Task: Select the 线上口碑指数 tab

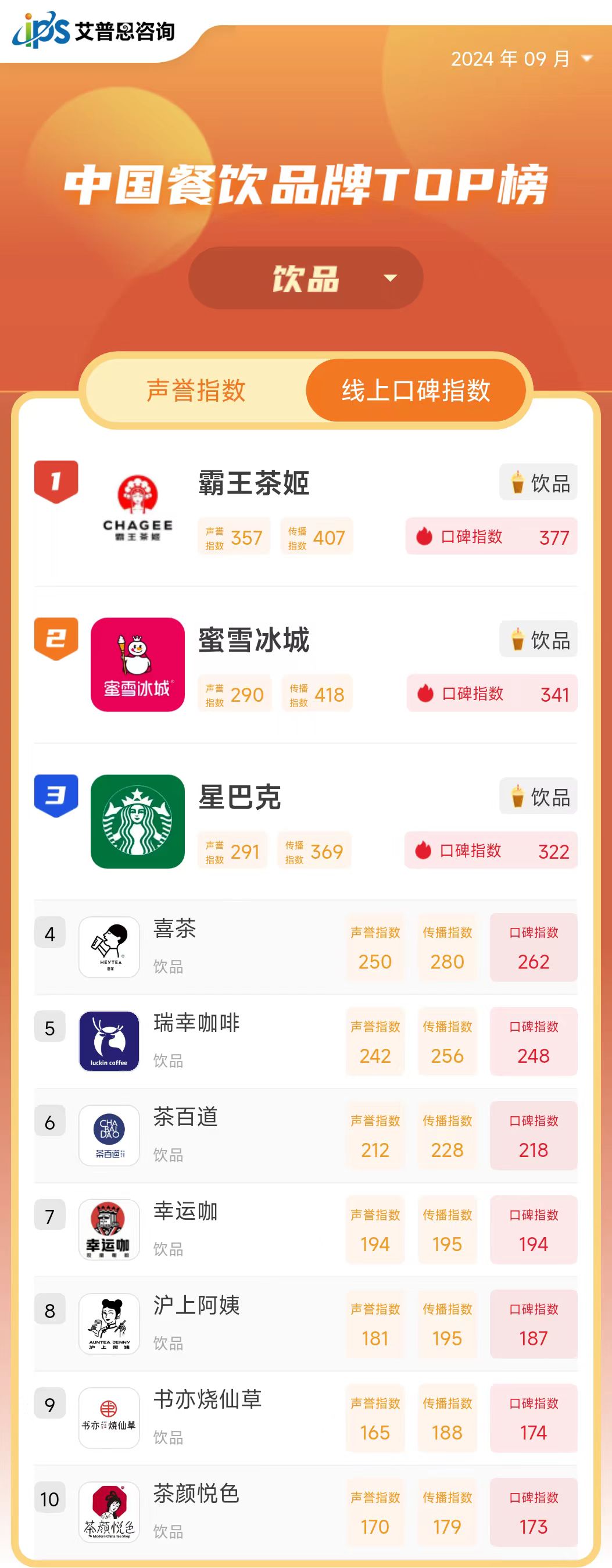Action: (416, 390)
